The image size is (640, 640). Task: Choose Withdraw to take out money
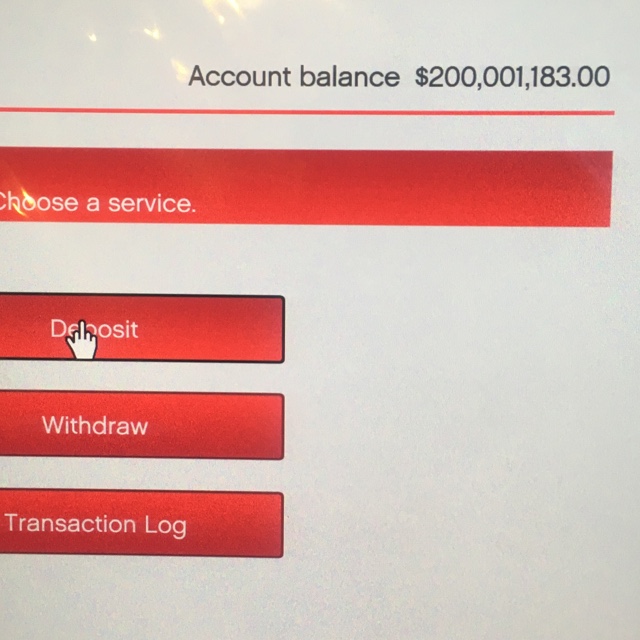point(140,426)
